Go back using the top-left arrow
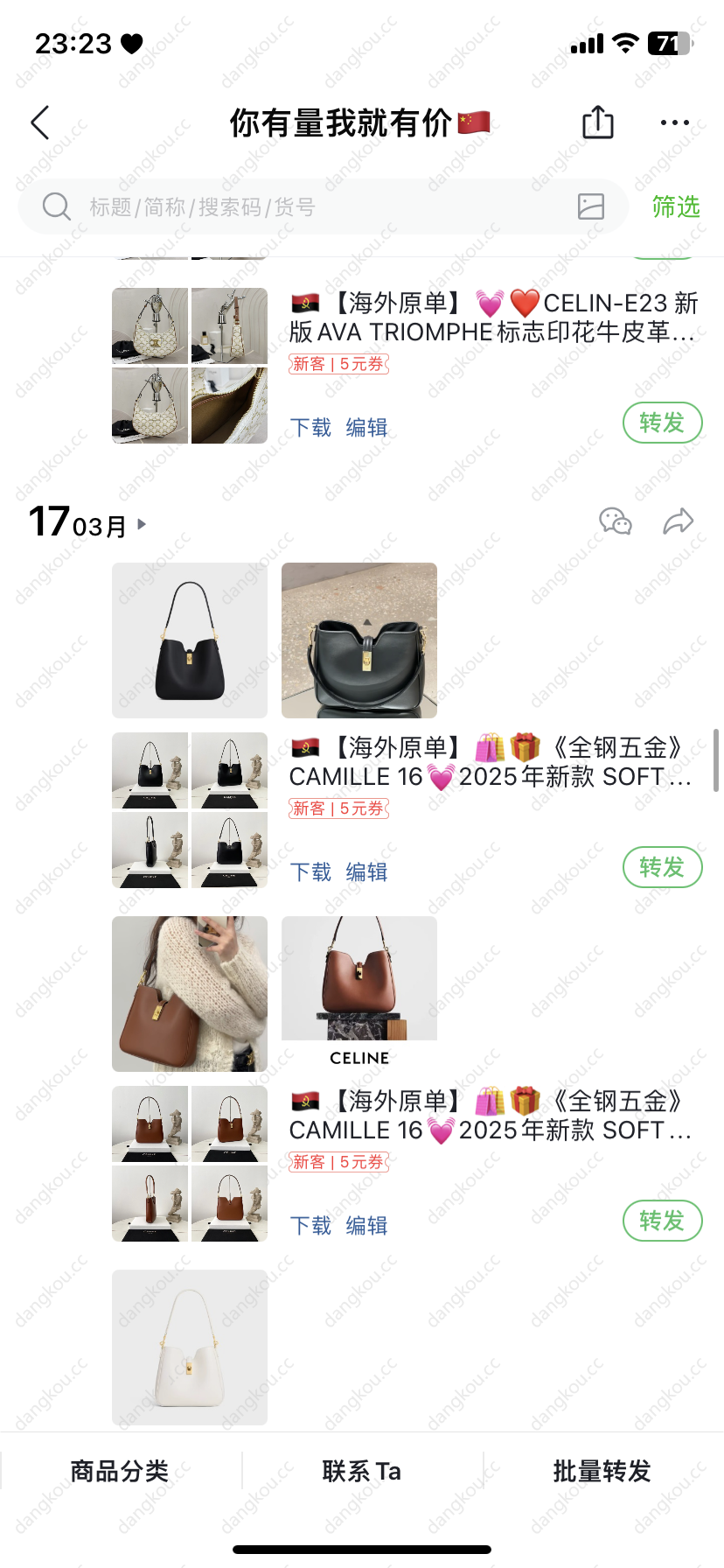 tap(40, 122)
